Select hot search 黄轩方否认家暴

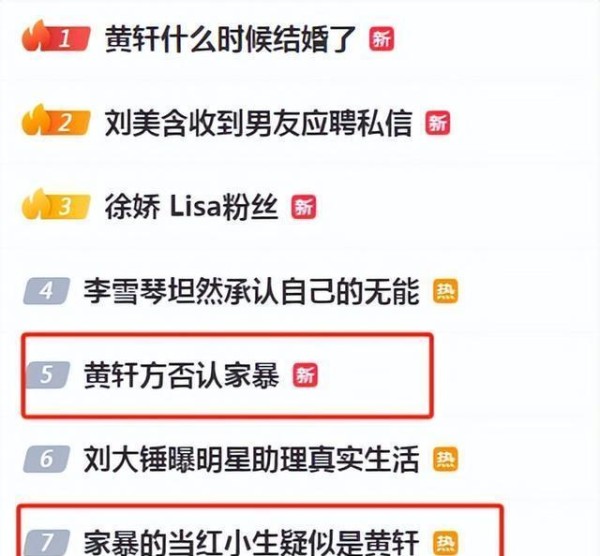point(182,375)
